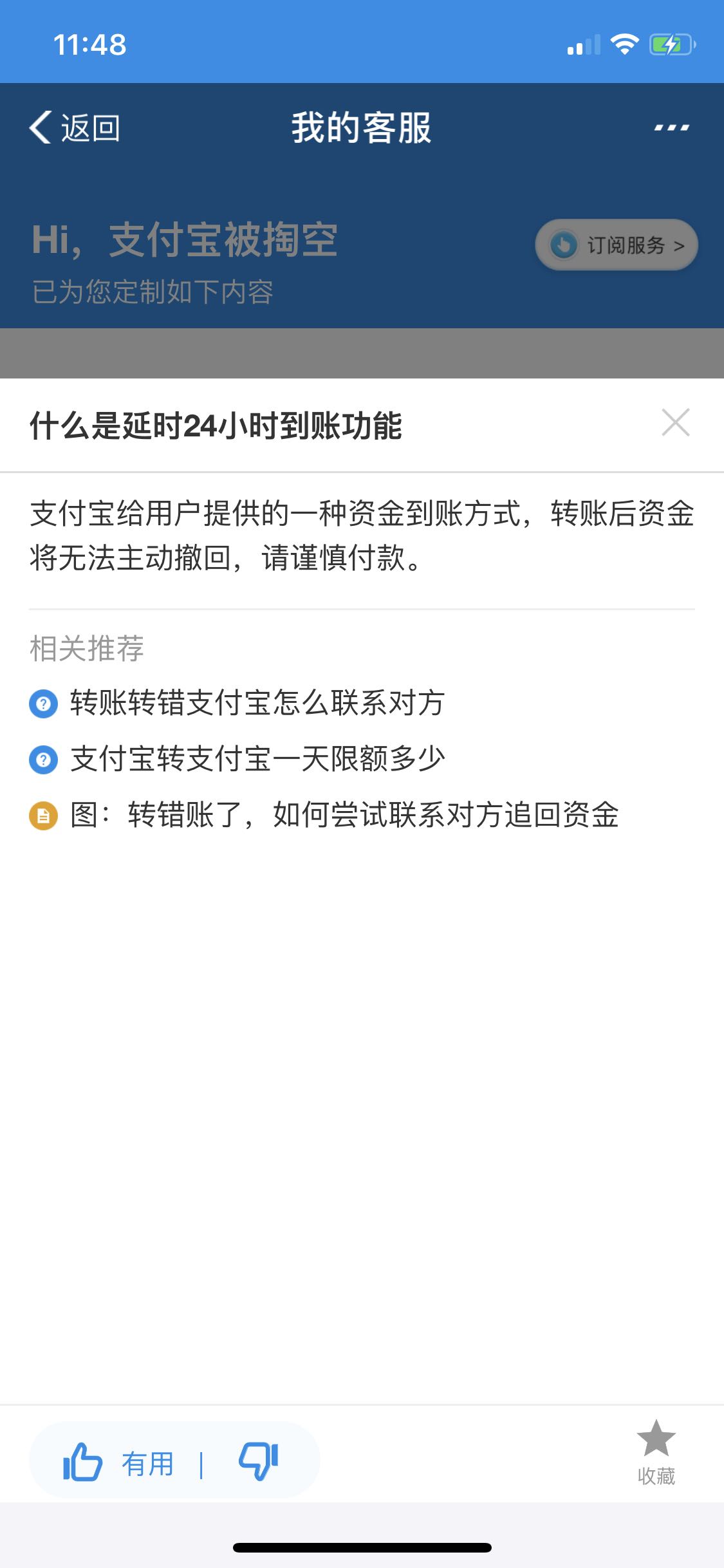Screen dimensions: 724x1568
Task: Open 转账转错支付宝怎么联系对方
Action: pos(257,703)
